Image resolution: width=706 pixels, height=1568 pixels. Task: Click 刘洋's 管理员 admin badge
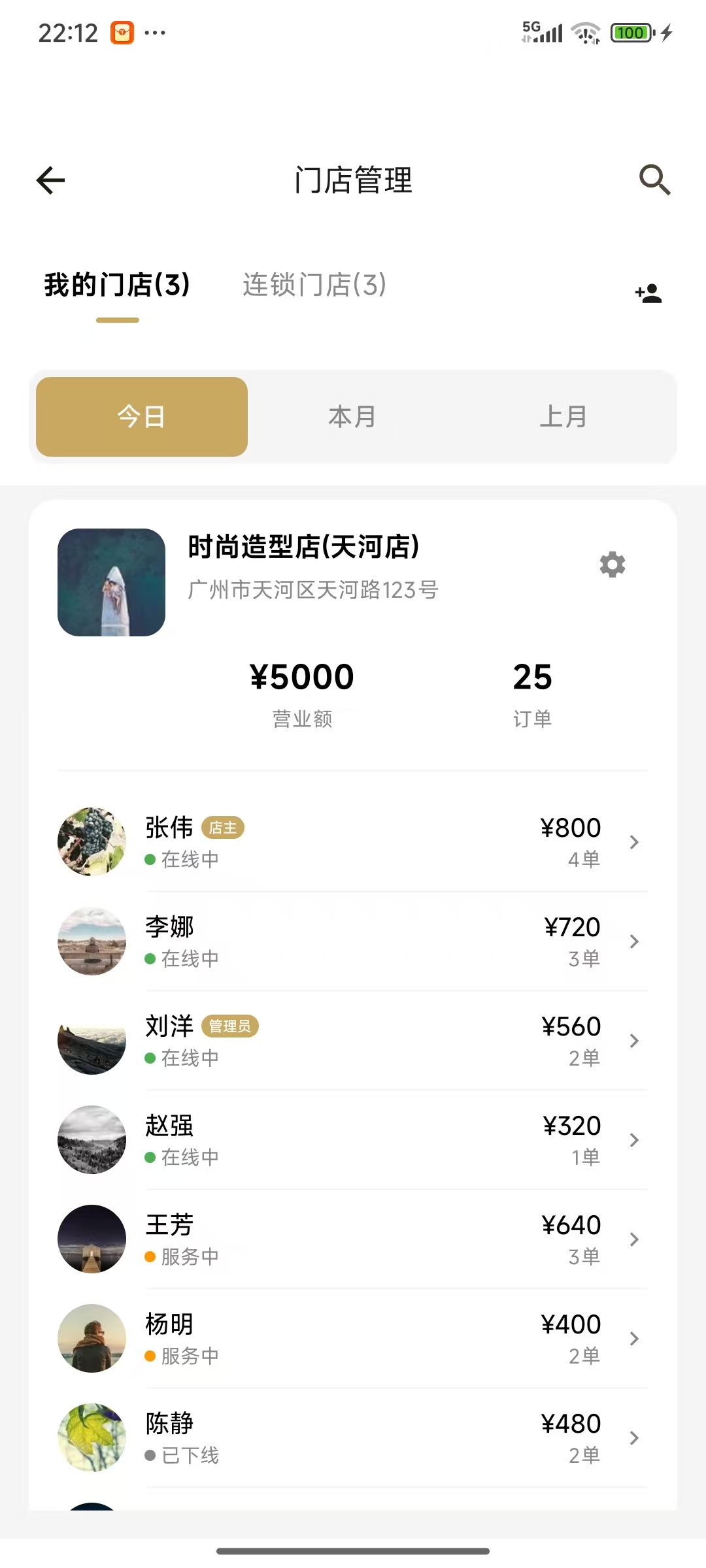tap(230, 1027)
